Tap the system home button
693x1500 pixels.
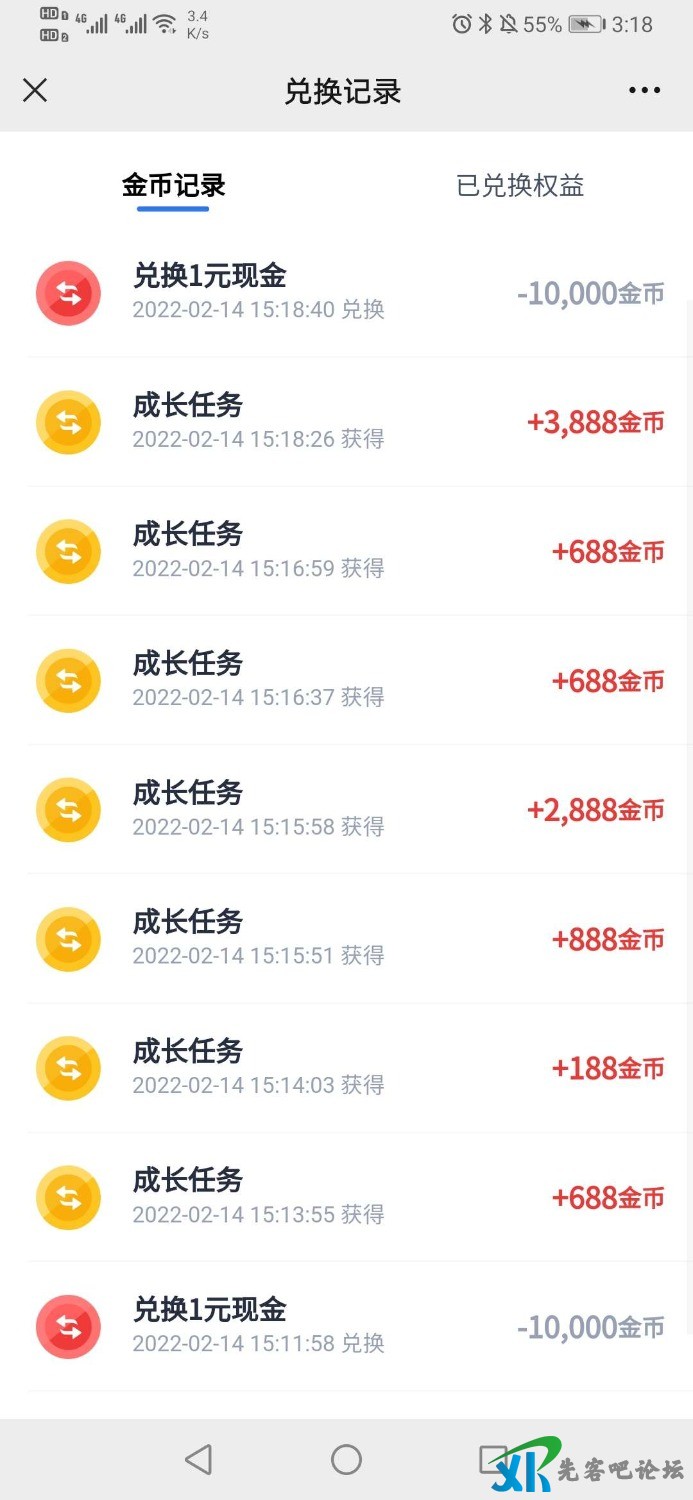click(x=346, y=1459)
